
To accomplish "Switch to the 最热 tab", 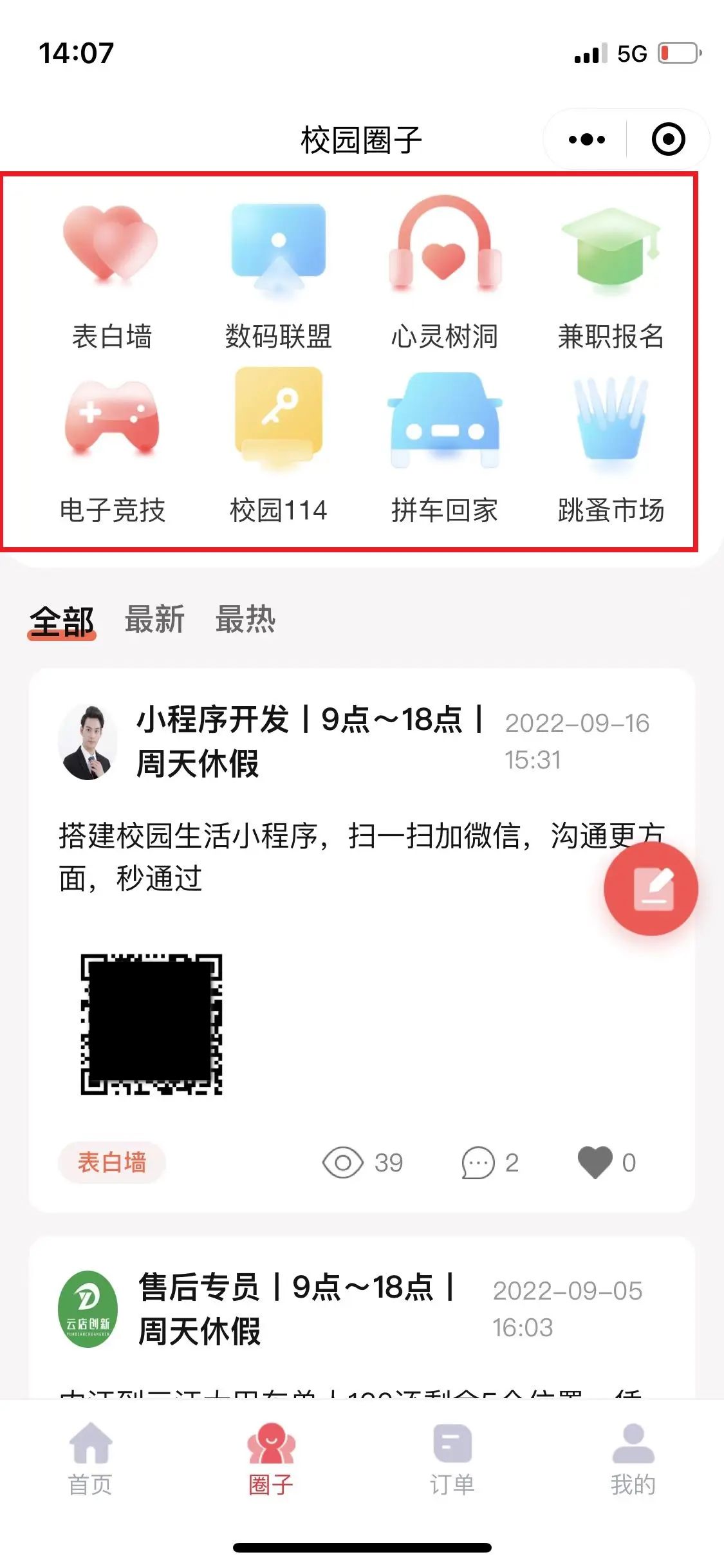I will point(245,619).
